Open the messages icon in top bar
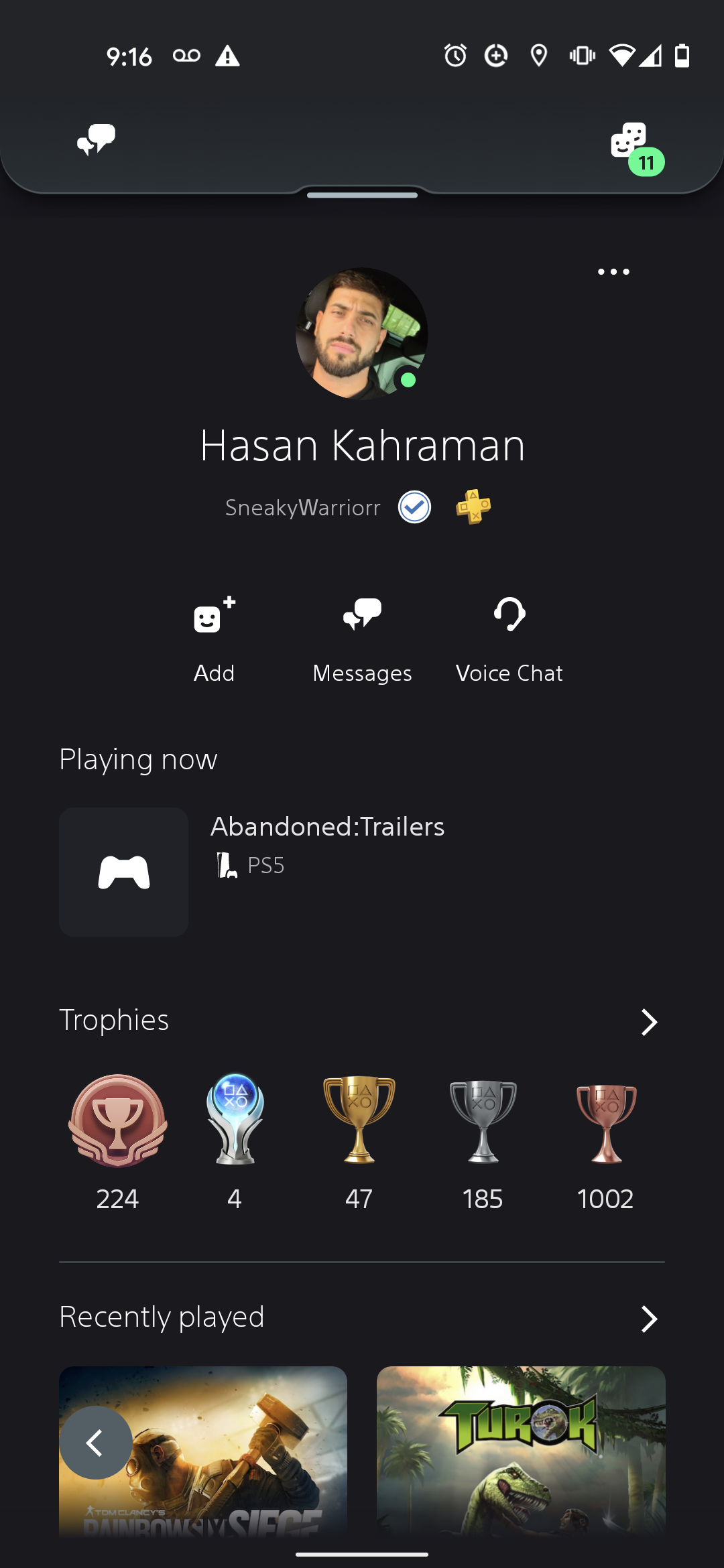Viewport: 724px width, 1568px height. pyautogui.click(x=96, y=140)
